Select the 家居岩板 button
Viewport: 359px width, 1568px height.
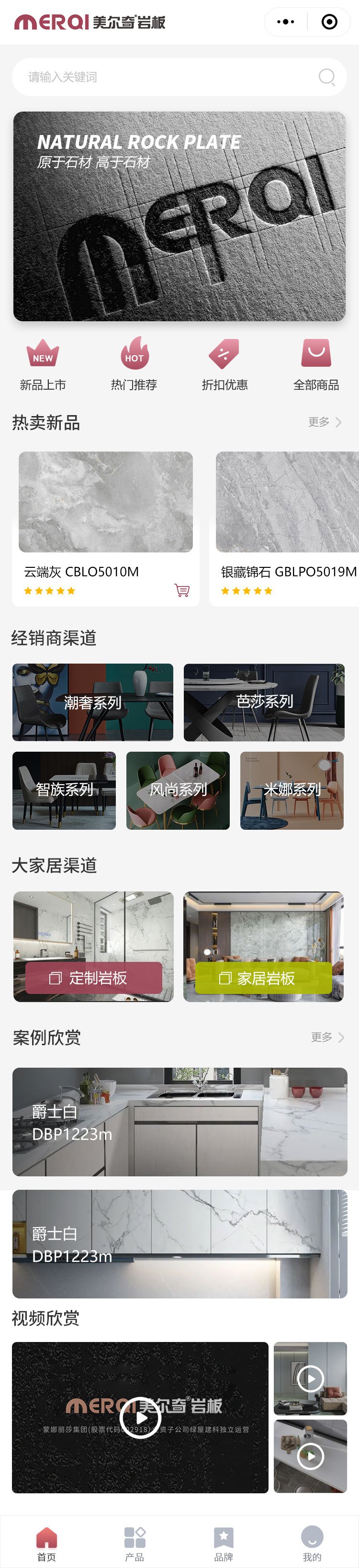[x=263, y=978]
